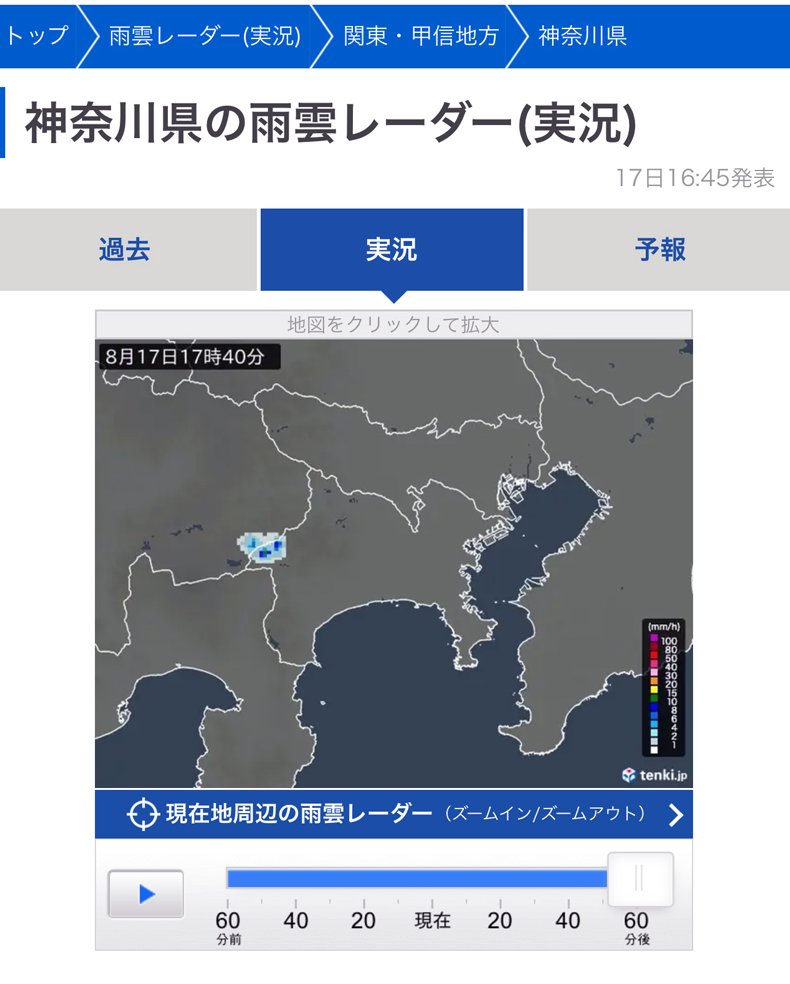
Task: Open 現在地周辺の雨雲レーダー link
Action: pyautogui.click(x=393, y=814)
